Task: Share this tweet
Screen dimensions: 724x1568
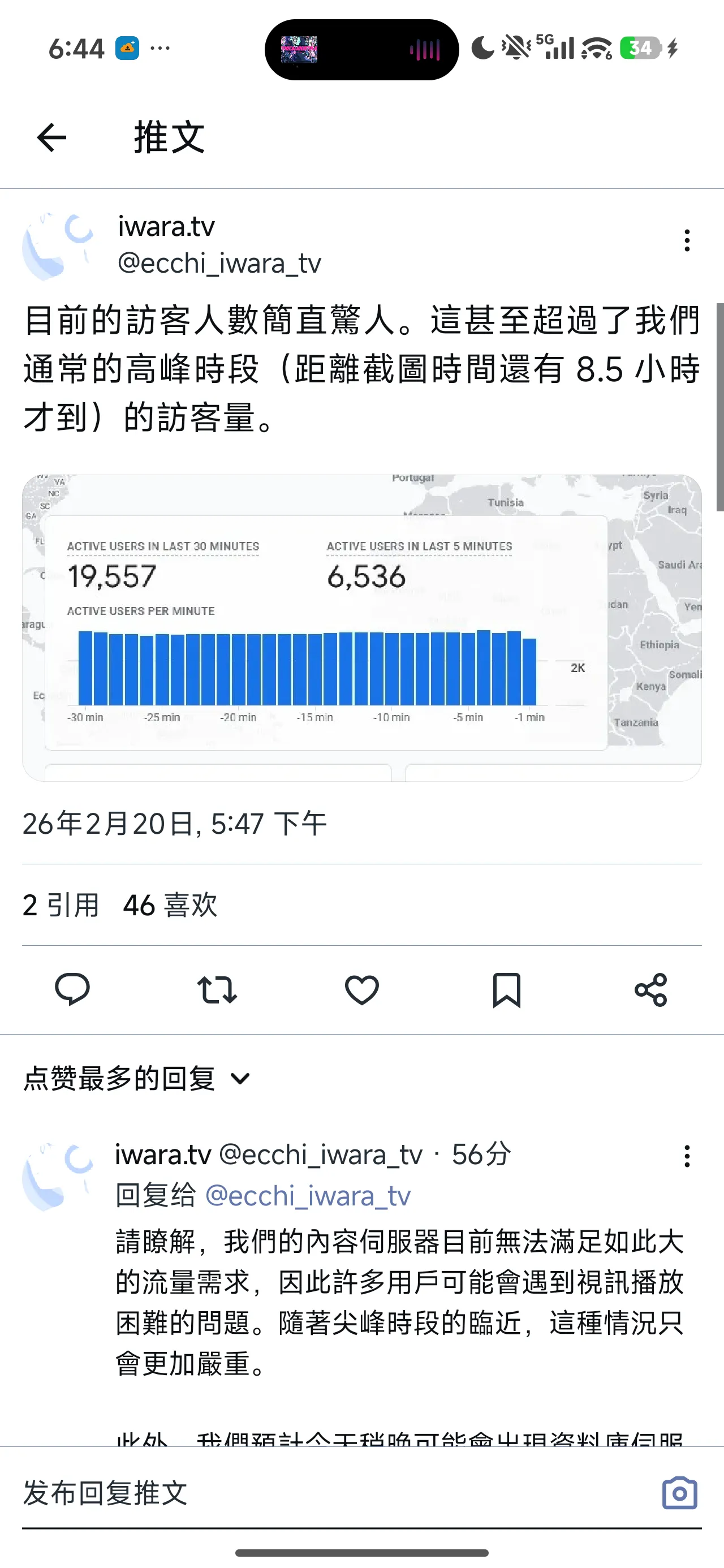Action: point(651,990)
